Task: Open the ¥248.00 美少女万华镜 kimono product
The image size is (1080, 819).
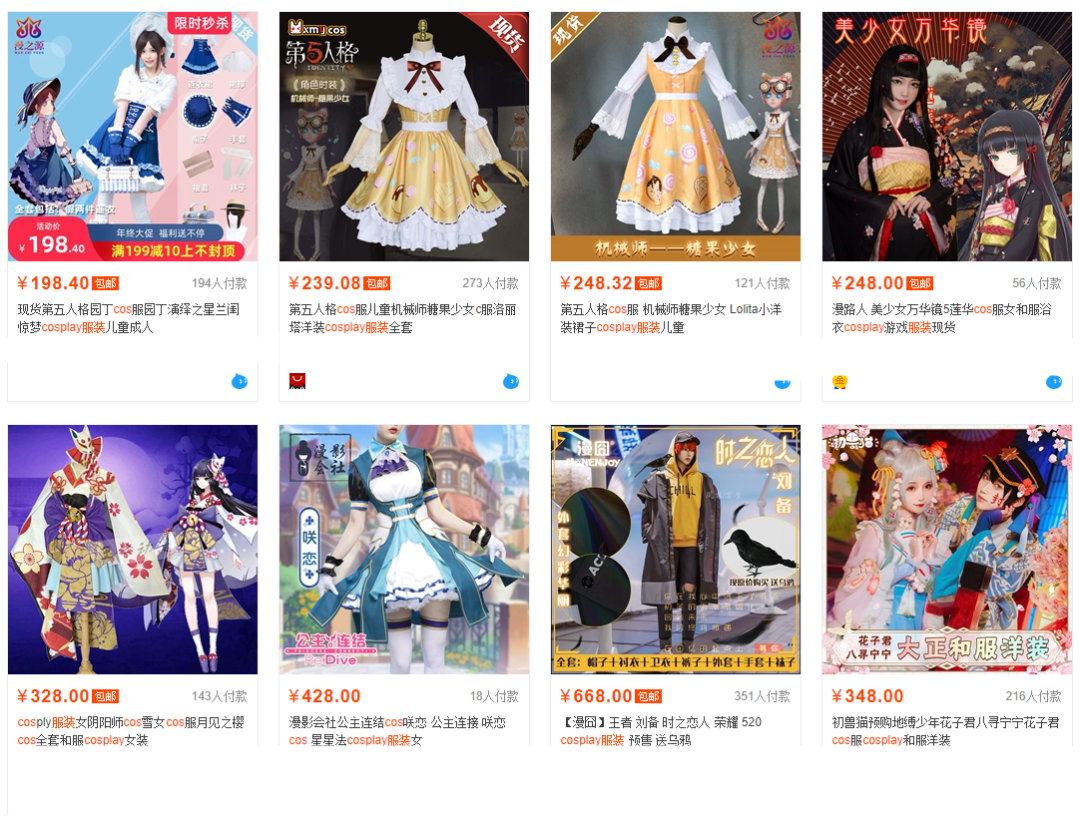Action: (x=947, y=137)
